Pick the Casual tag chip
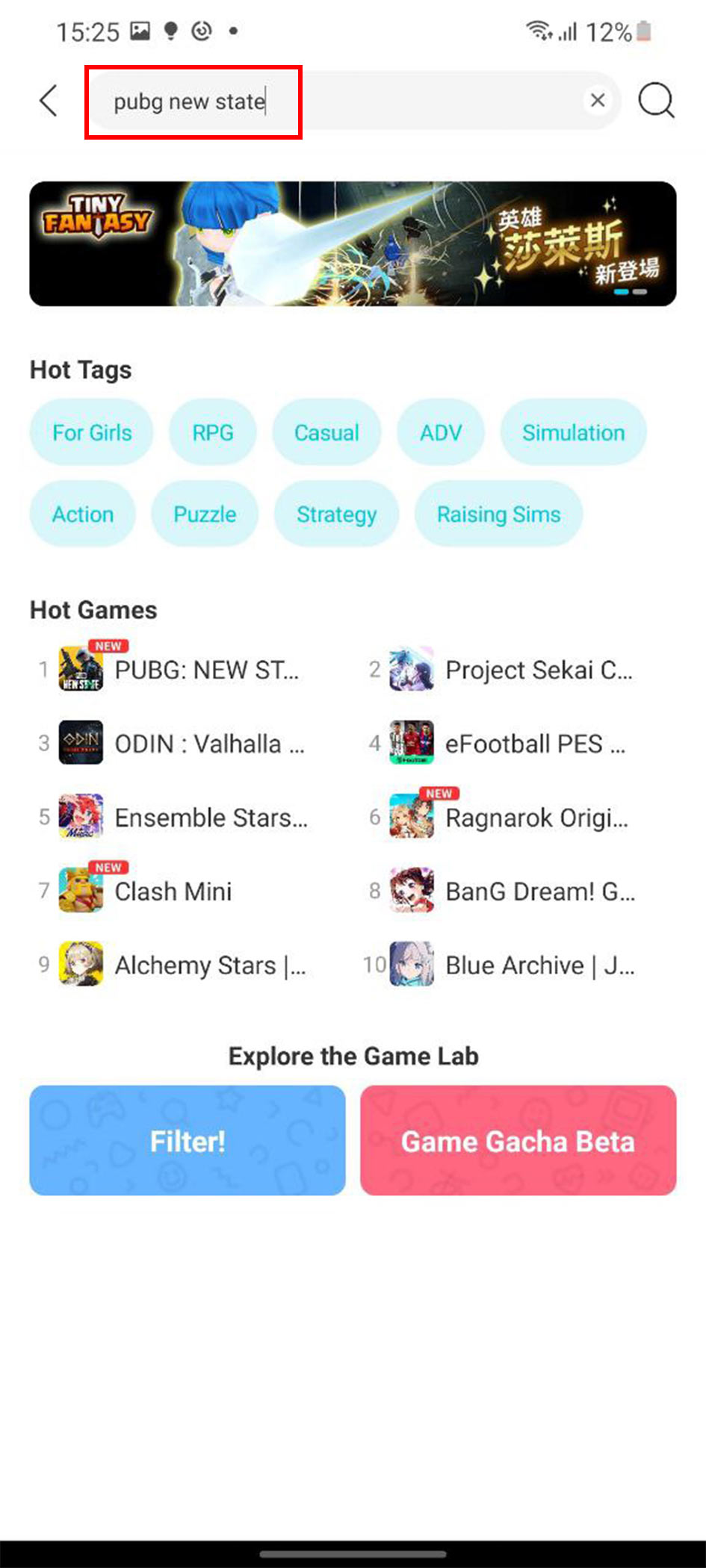The image size is (706, 1568). tap(326, 432)
